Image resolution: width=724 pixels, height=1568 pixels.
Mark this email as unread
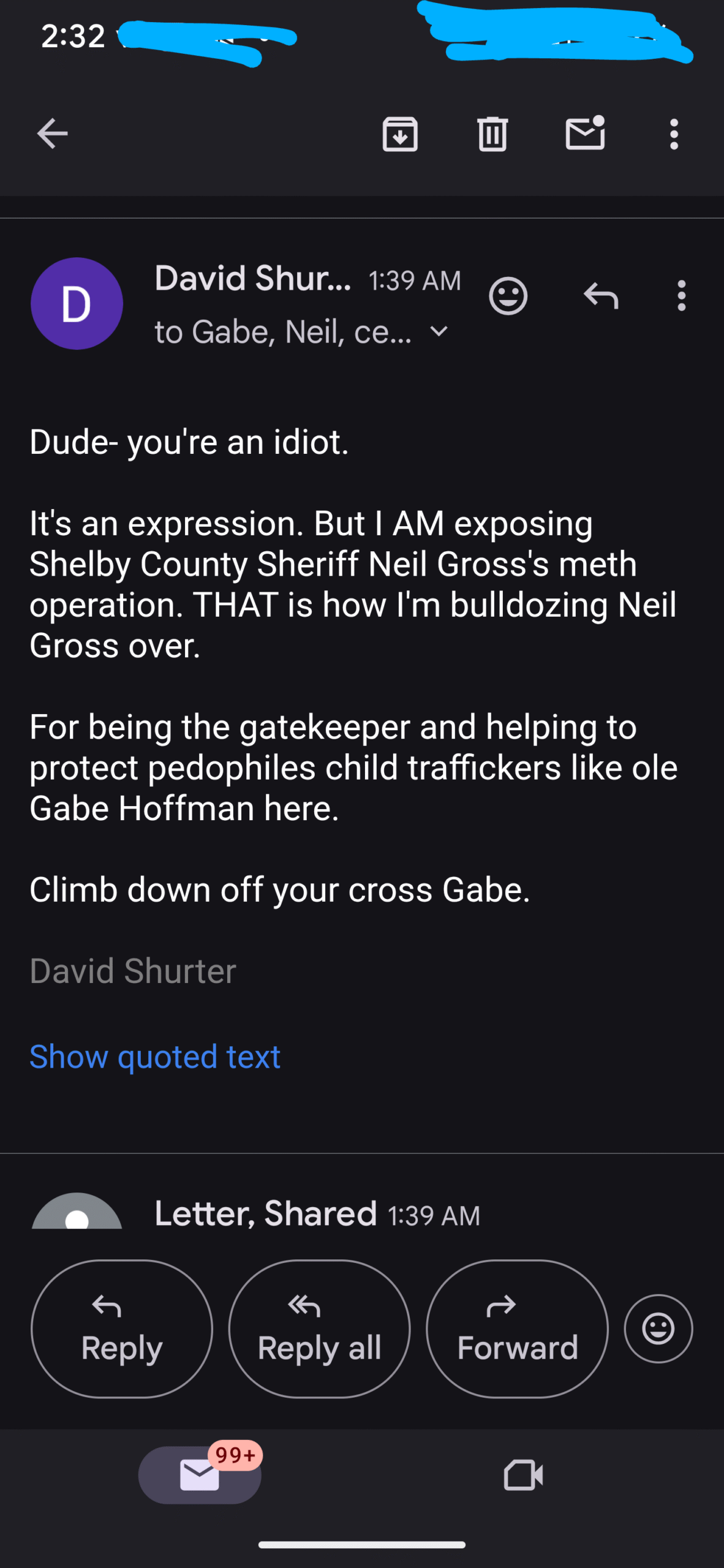pyautogui.click(x=585, y=133)
